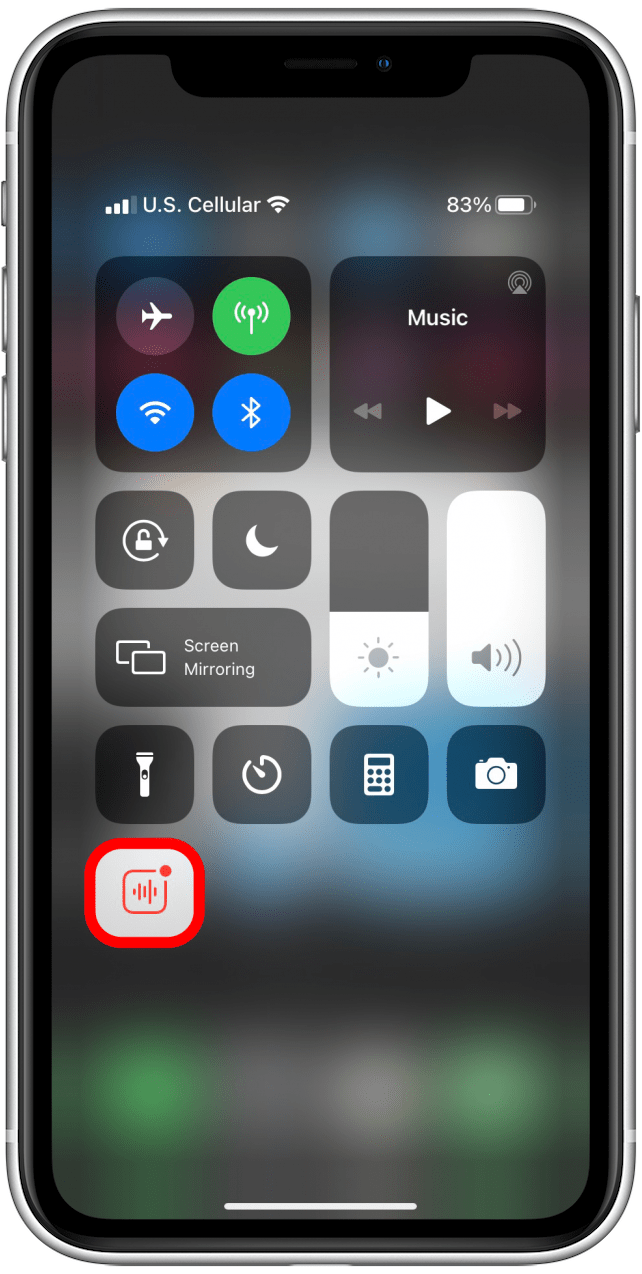The height and width of the screenshot is (1274, 642).
Task: Set brightness on the brightness slider
Action: point(379,598)
